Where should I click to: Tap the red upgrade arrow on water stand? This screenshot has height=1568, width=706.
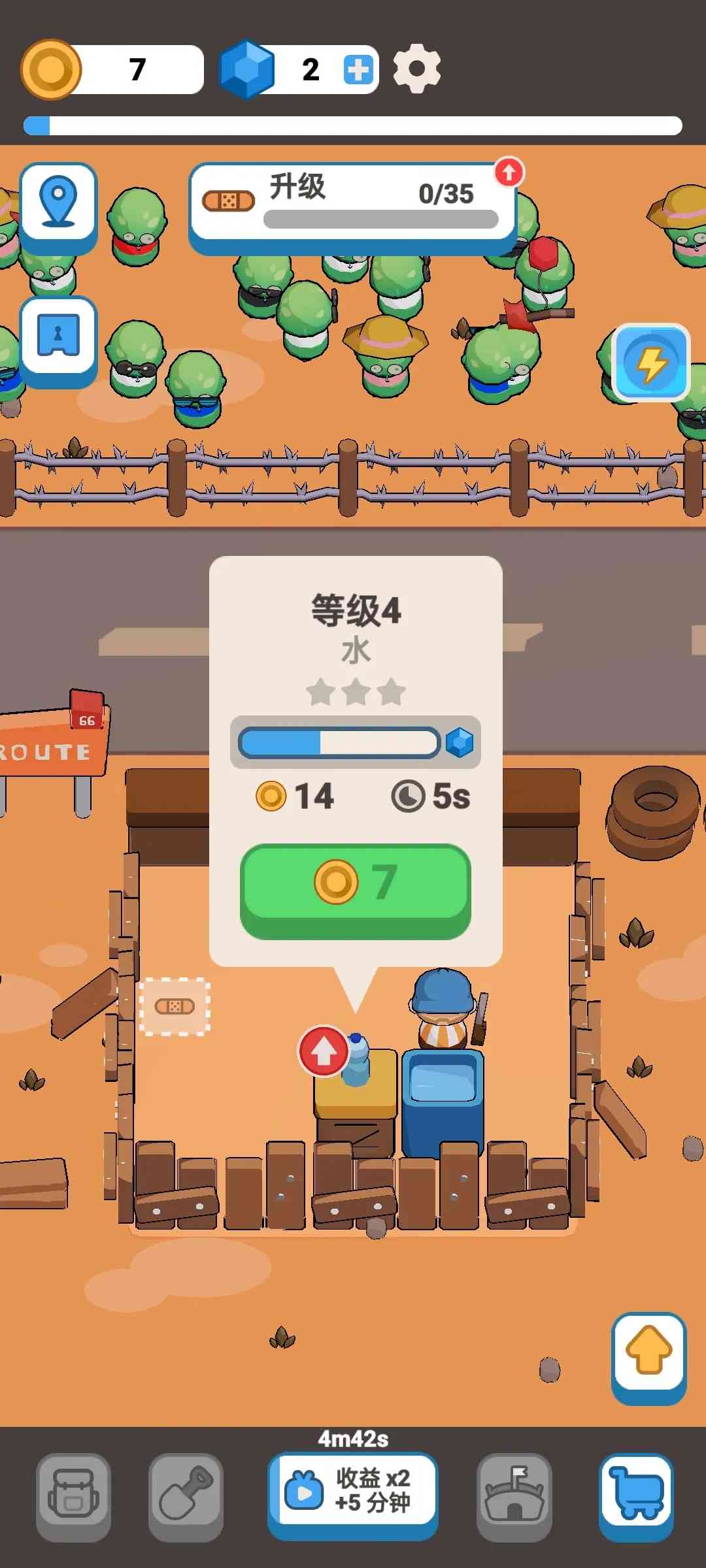point(323,1051)
